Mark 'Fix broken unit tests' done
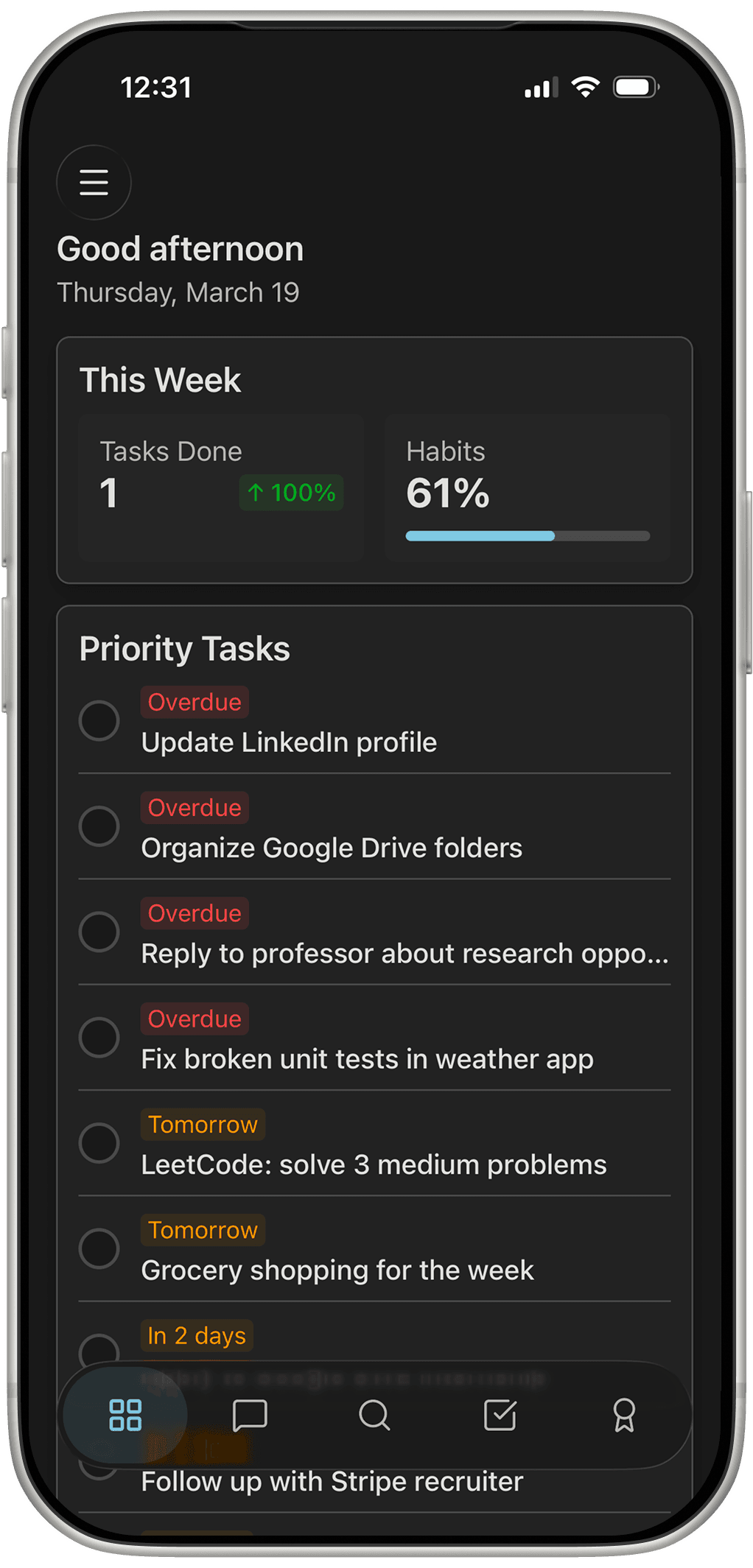The width and height of the screenshot is (753, 1568). 99,1037
